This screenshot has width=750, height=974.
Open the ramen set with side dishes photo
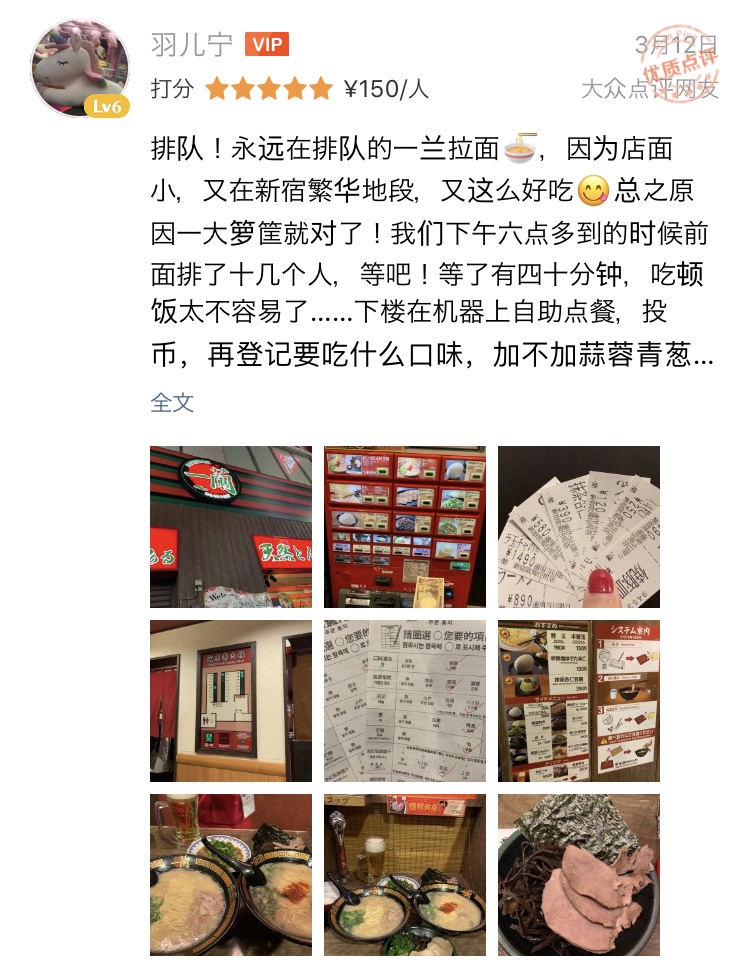(x=405, y=875)
